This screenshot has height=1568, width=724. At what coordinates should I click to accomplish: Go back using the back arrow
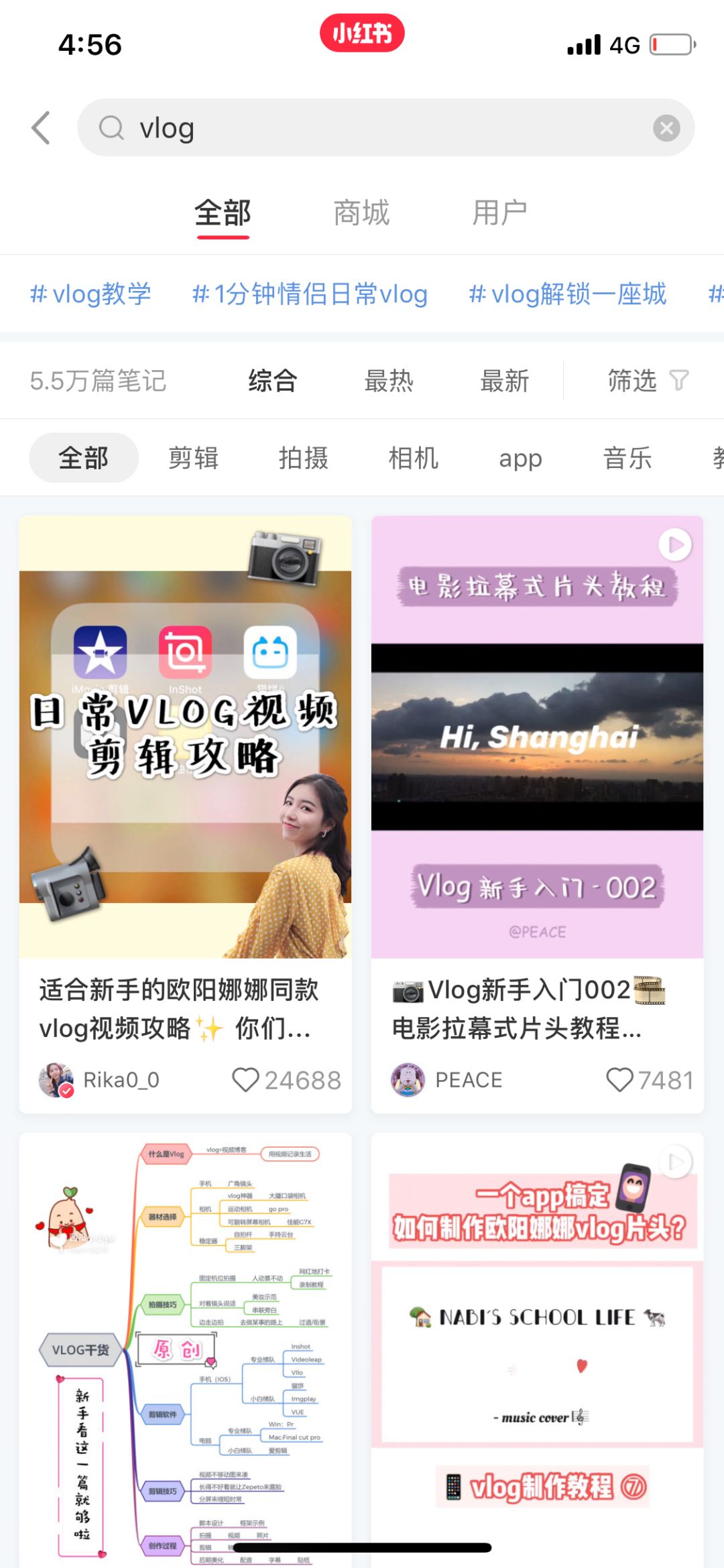pos(42,127)
